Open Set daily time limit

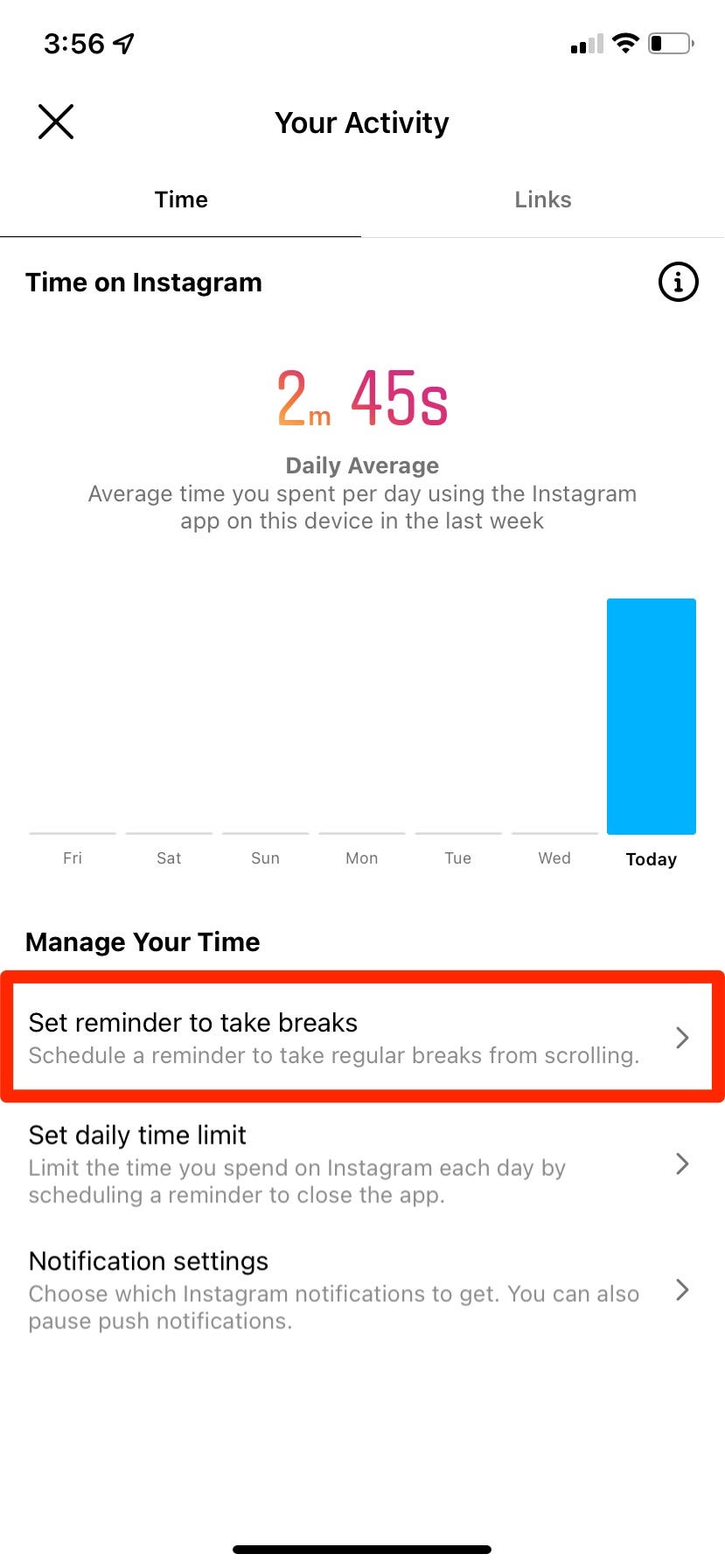362,1164
